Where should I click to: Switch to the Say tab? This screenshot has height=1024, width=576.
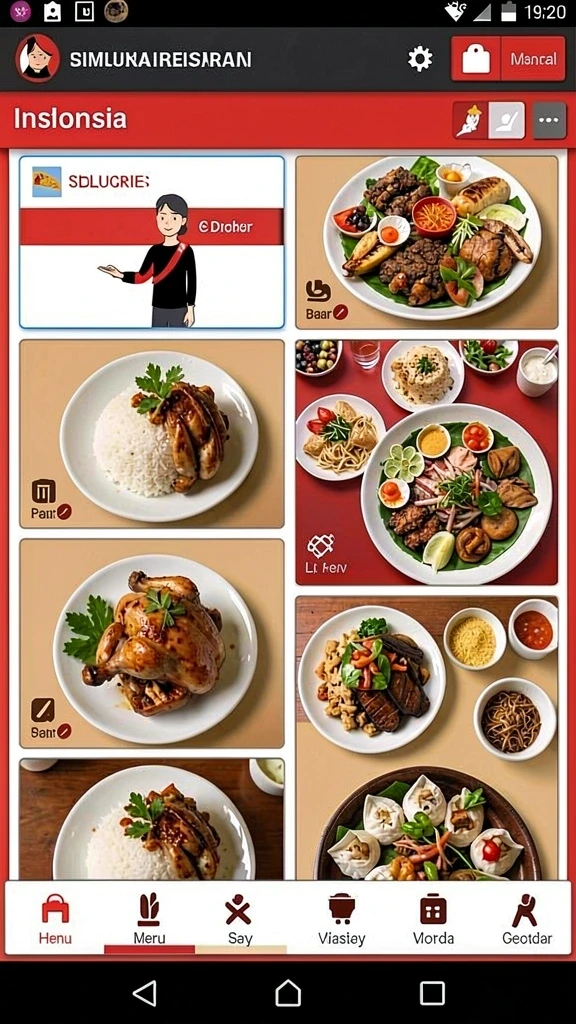coord(240,920)
